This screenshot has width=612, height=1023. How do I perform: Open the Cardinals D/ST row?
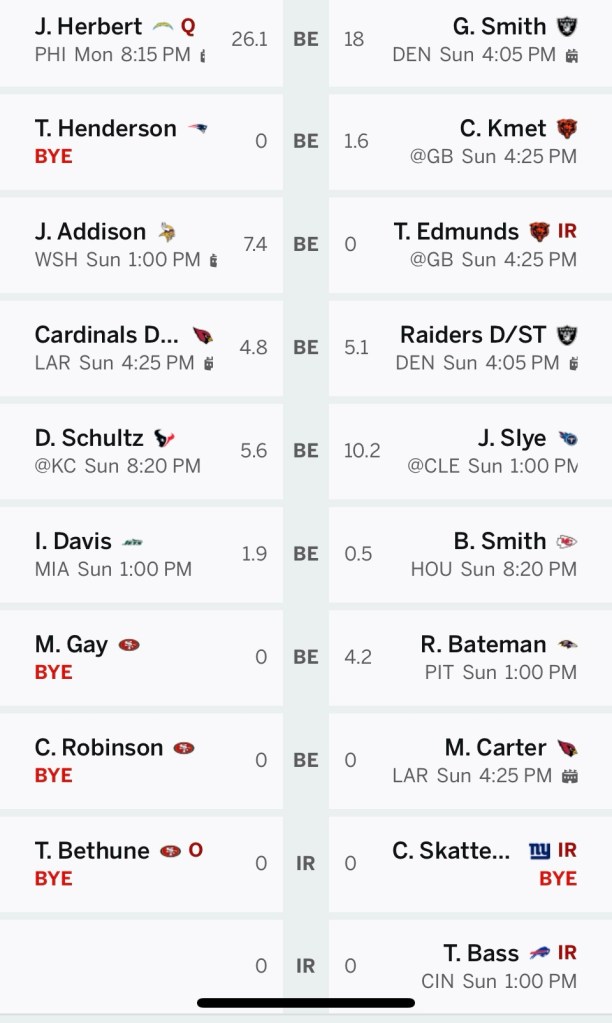tap(107, 335)
